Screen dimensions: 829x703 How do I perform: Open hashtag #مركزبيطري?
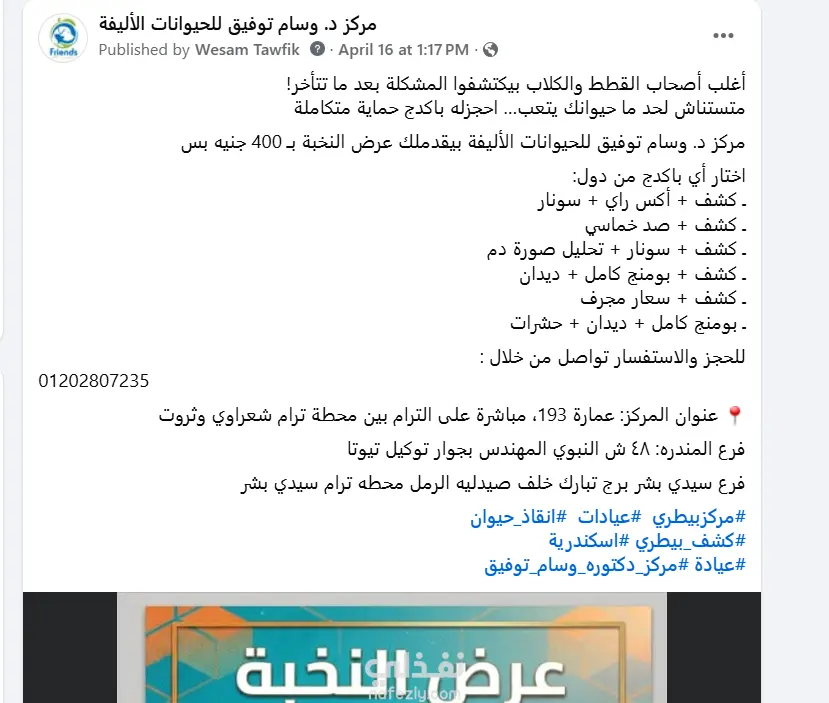coord(698,516)
